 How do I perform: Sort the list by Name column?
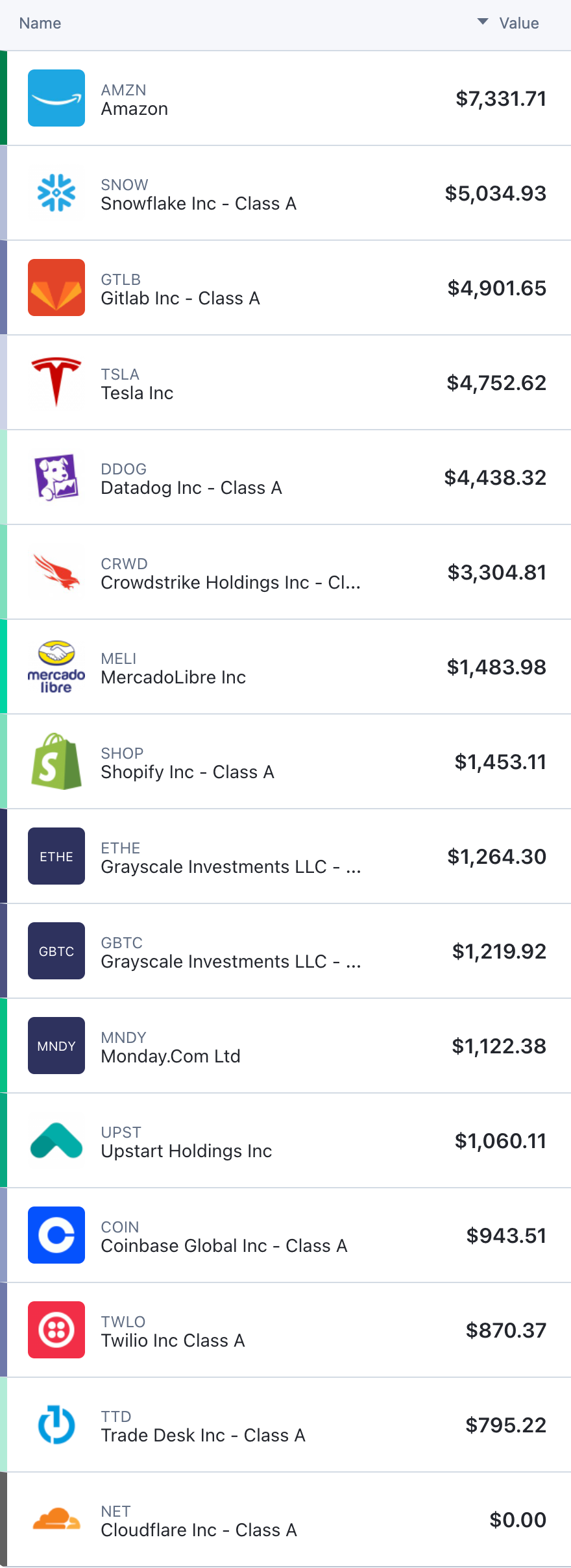(x=40, y=23)
